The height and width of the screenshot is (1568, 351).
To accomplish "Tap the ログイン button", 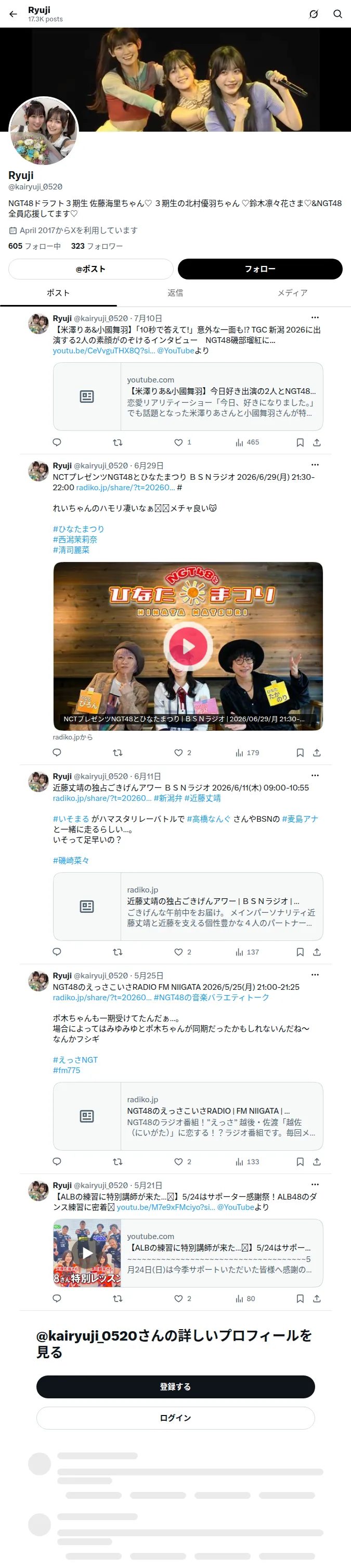I will (175, 1418).
